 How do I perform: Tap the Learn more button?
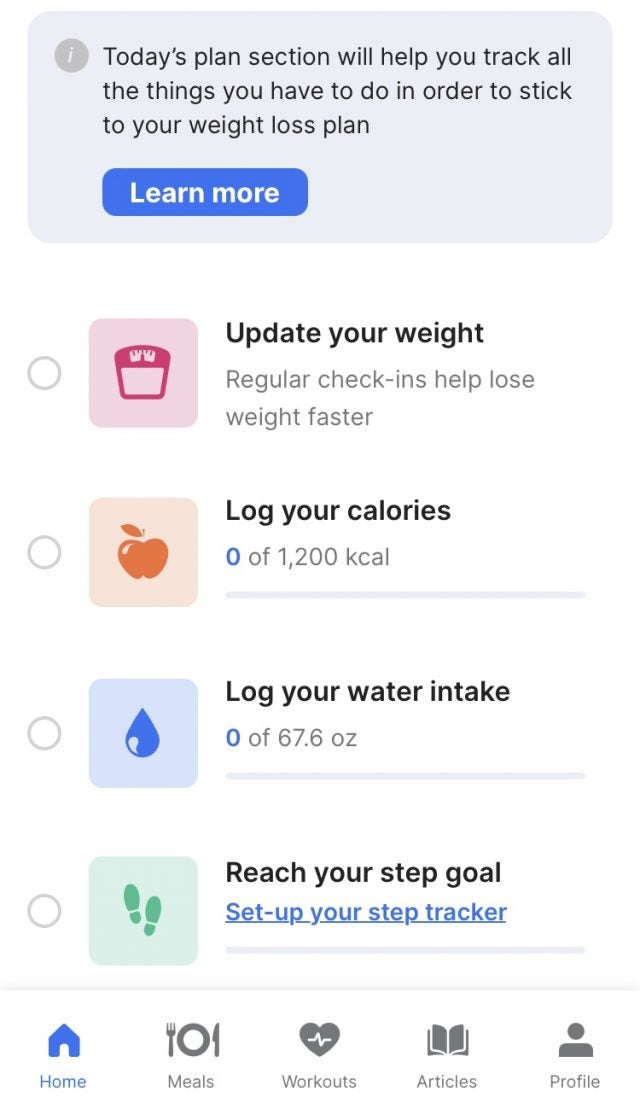click(205, 192)
